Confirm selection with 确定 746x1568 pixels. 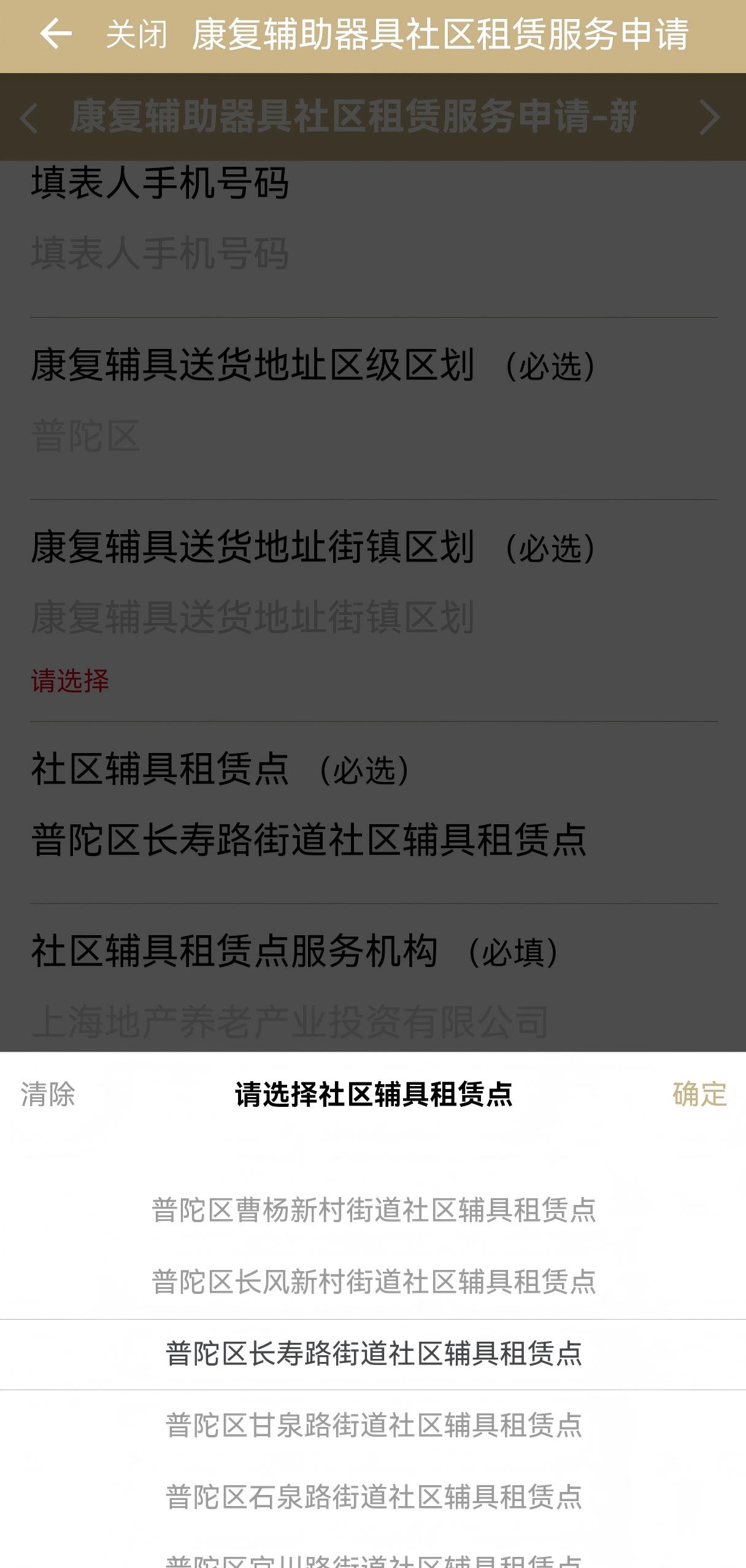click(699, 1094)
